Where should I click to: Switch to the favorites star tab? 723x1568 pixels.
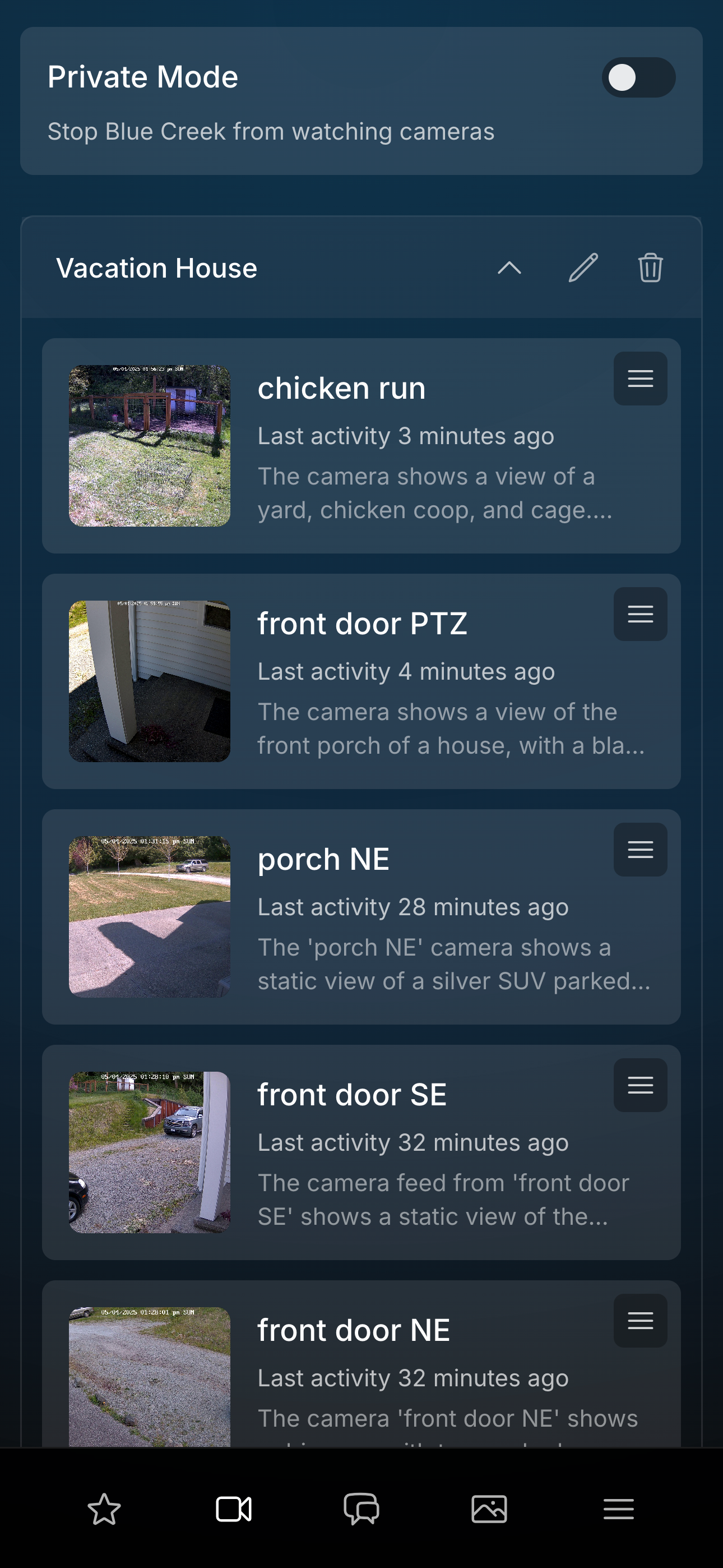(x=104, y=1510)
